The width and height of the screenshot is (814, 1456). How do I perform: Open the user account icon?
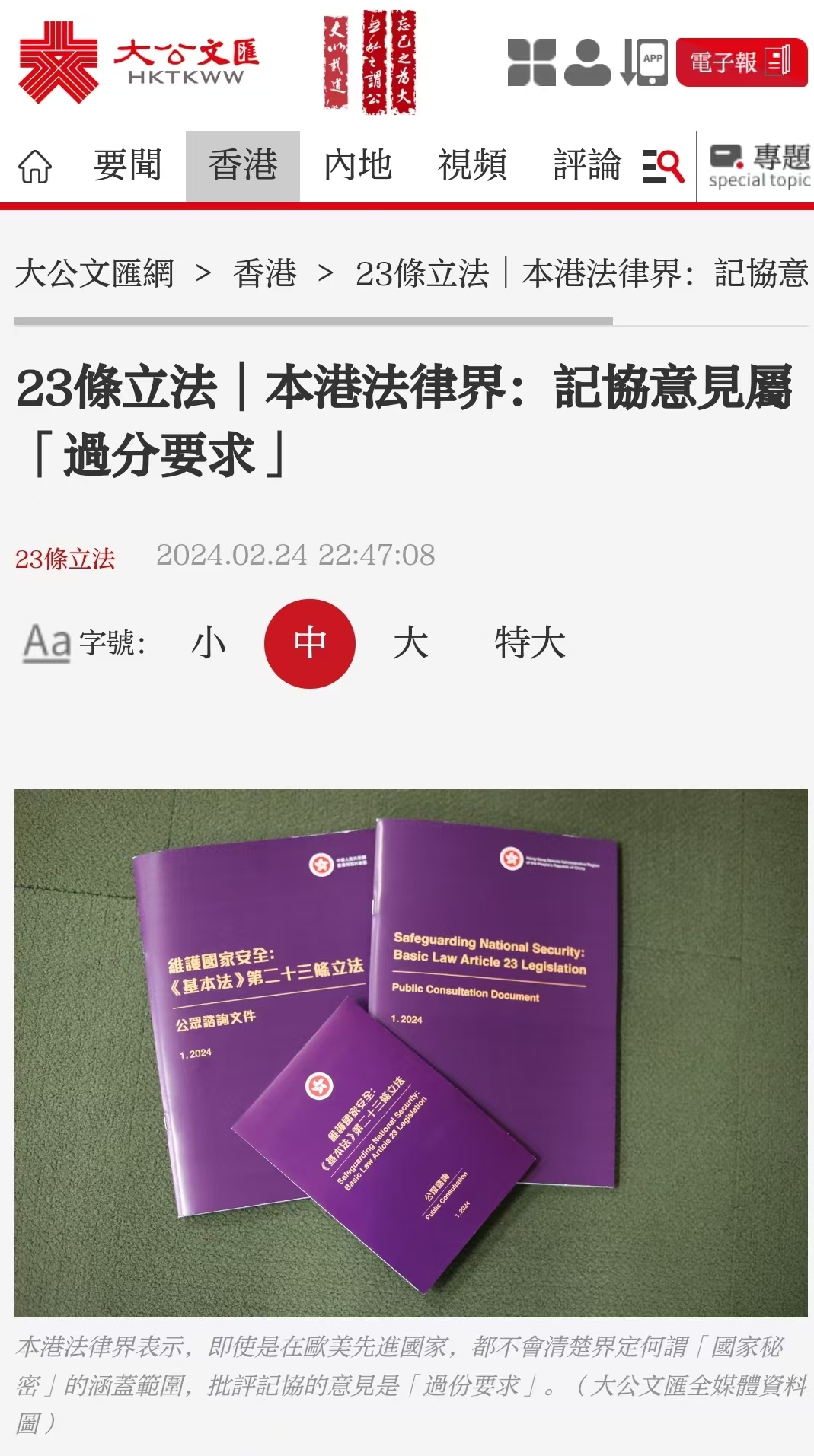pyautogui.click(x=587, y=62)
